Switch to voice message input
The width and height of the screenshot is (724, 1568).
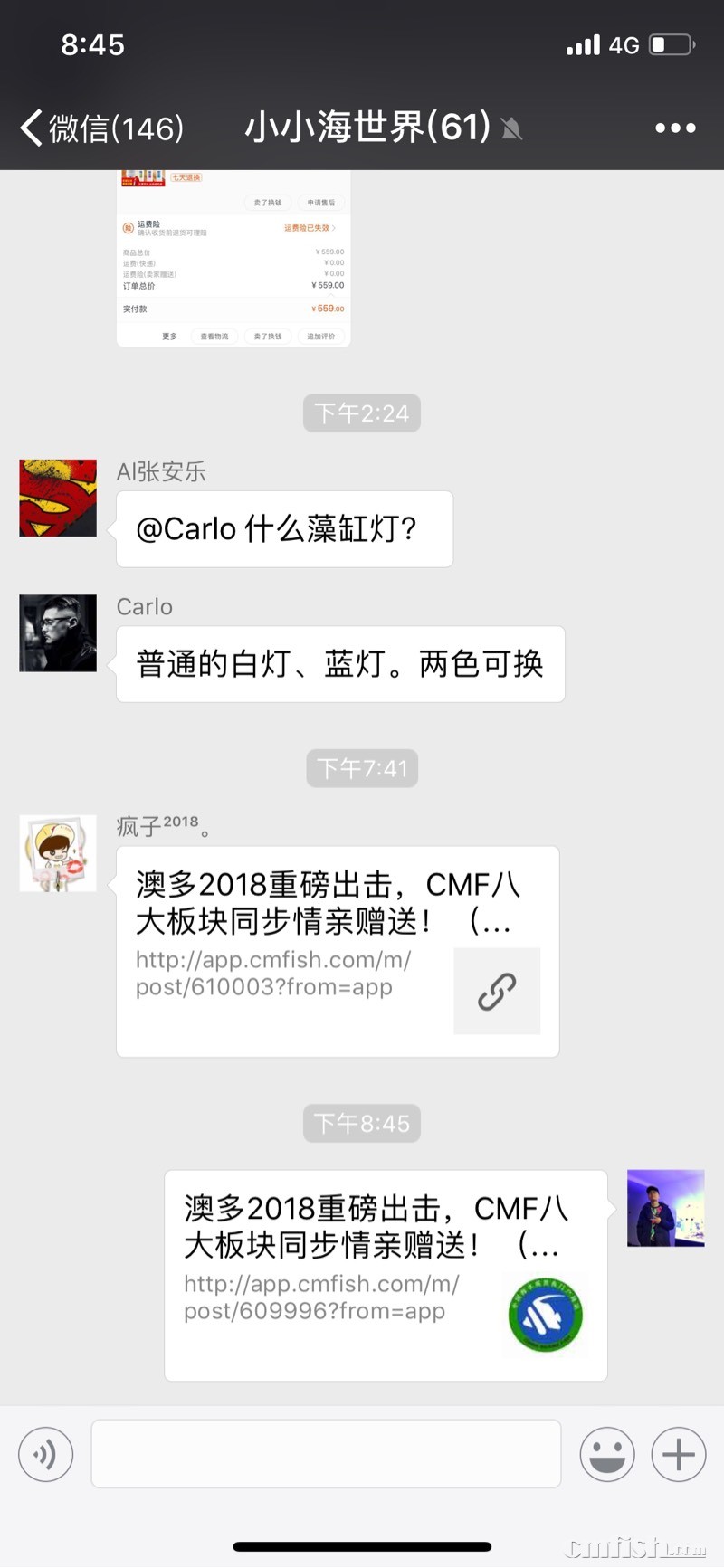click(45, 1454)
